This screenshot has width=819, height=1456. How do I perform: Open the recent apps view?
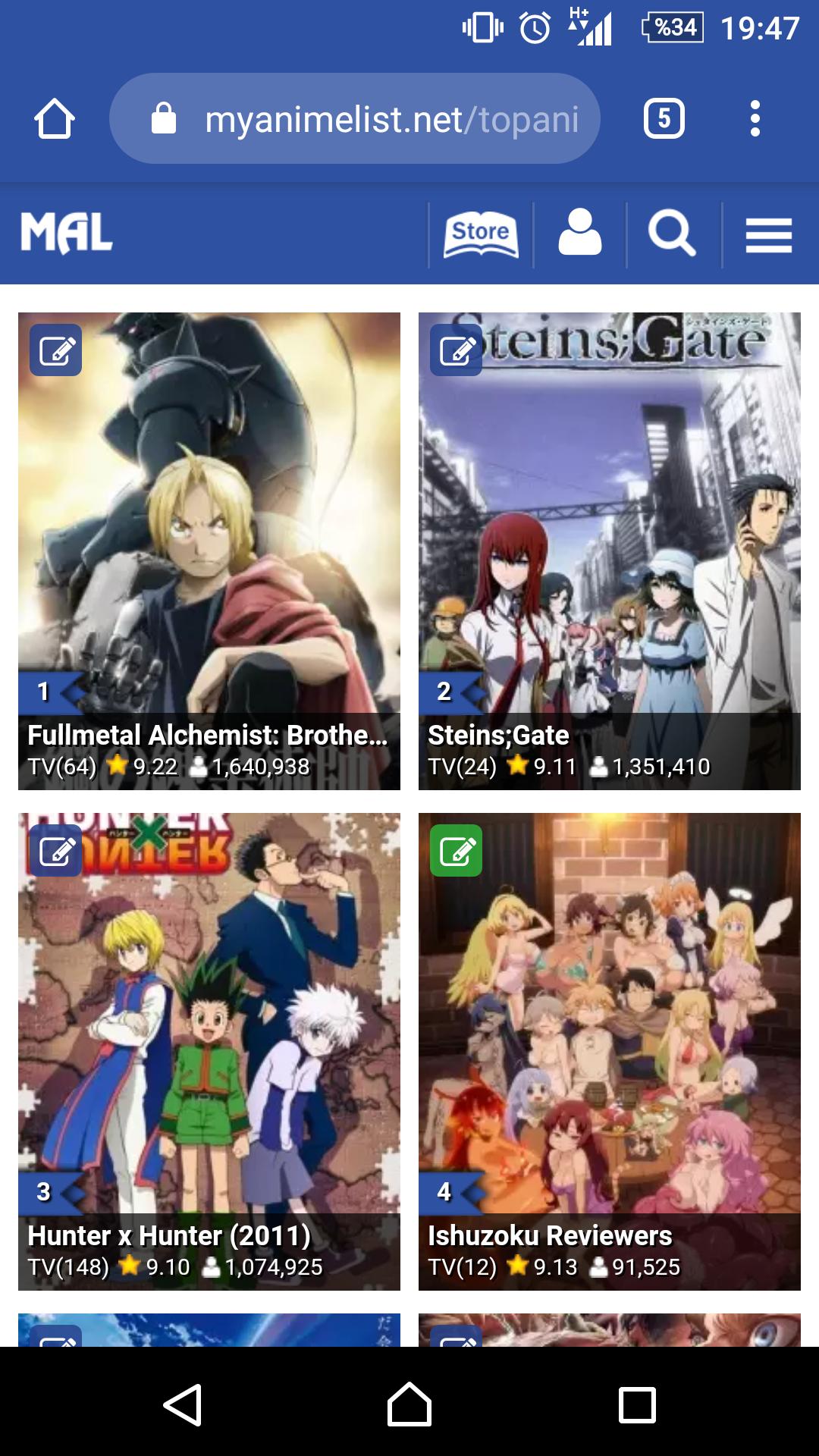(x=637, y=1404)
